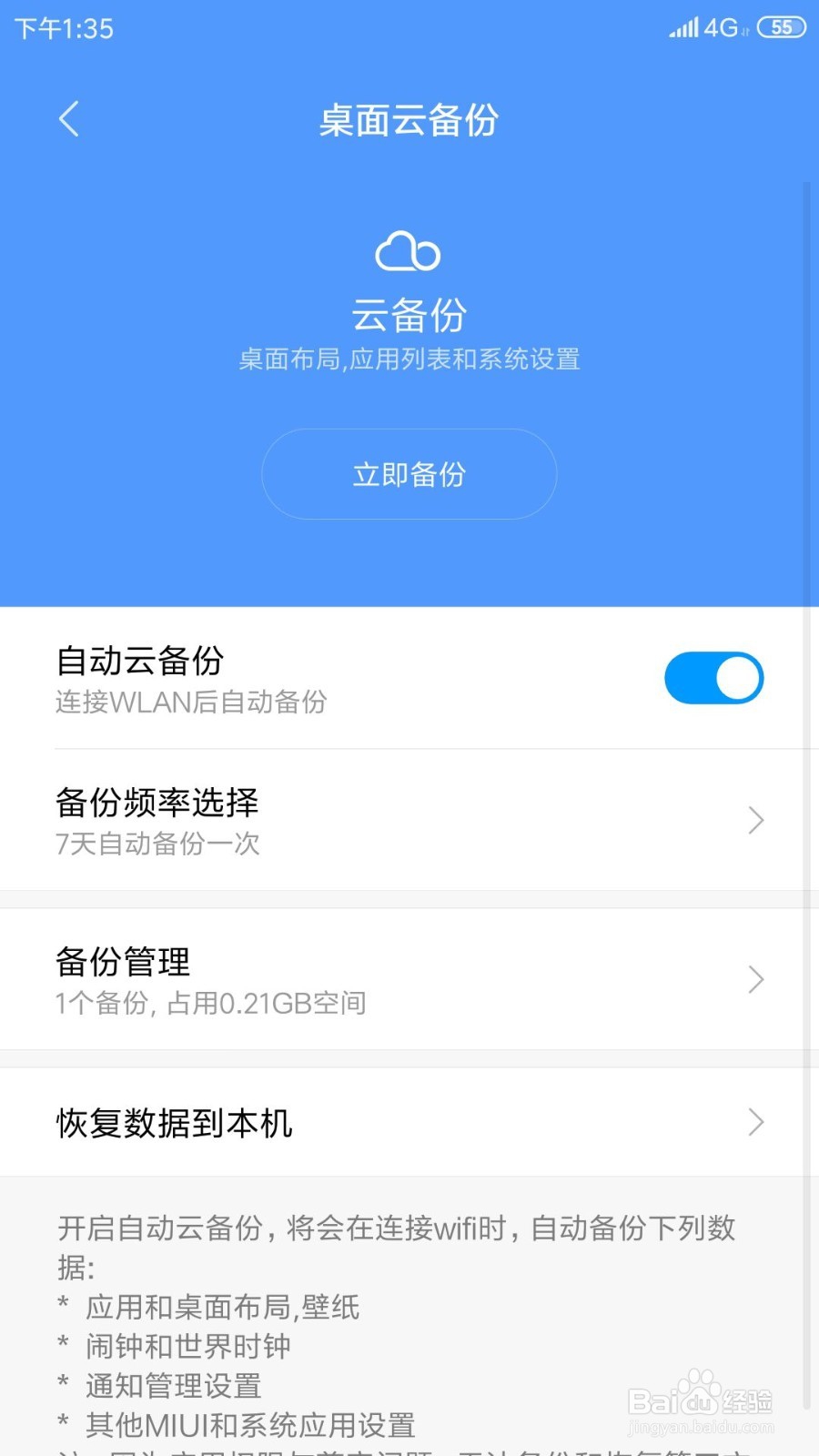Viewport: 819px width, 1456px height.
Task: Tap the backup size text 占用0.21GB空间
Action: tap(209, 1003)
